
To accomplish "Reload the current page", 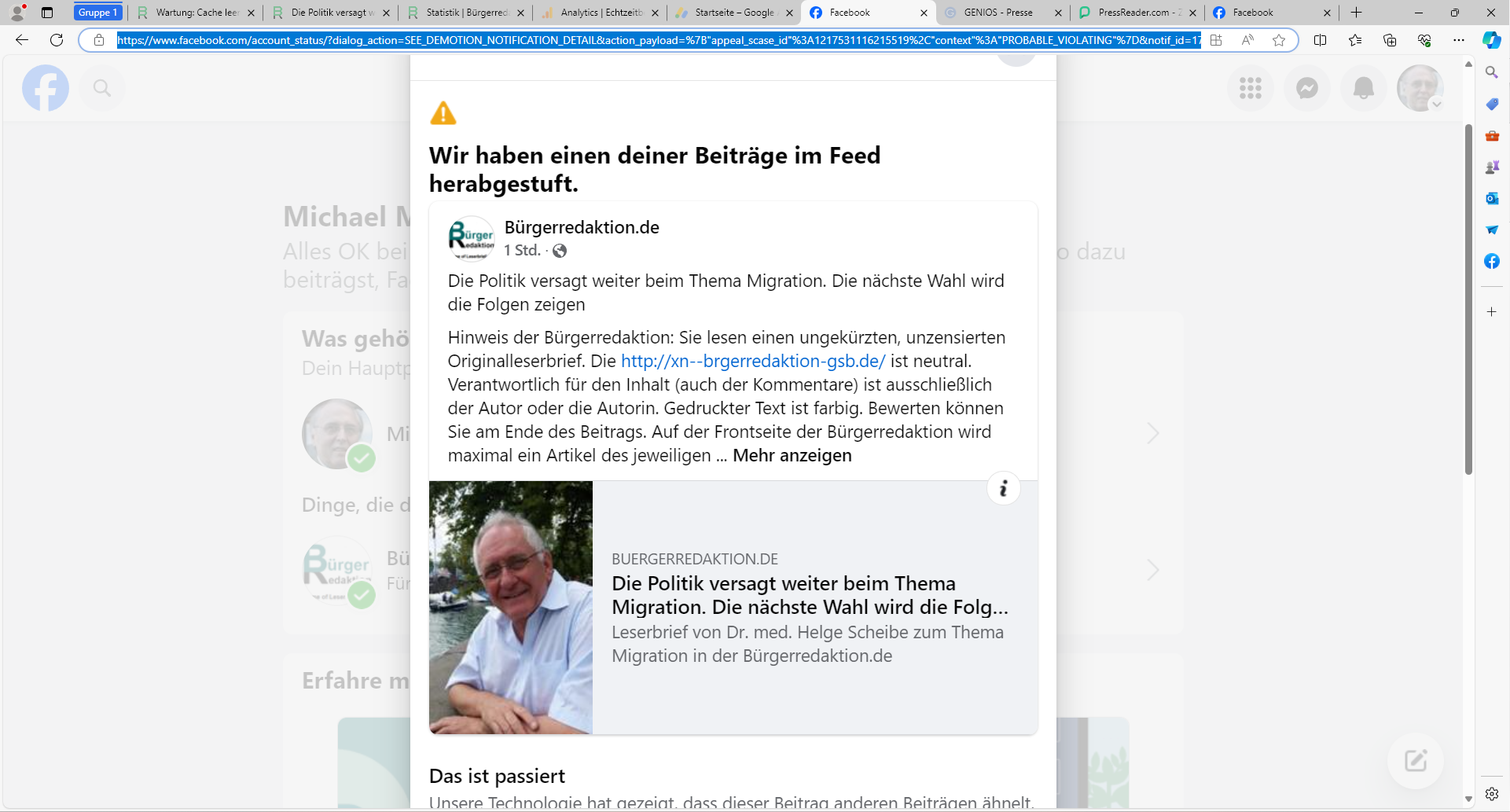I will coord(57,40).
